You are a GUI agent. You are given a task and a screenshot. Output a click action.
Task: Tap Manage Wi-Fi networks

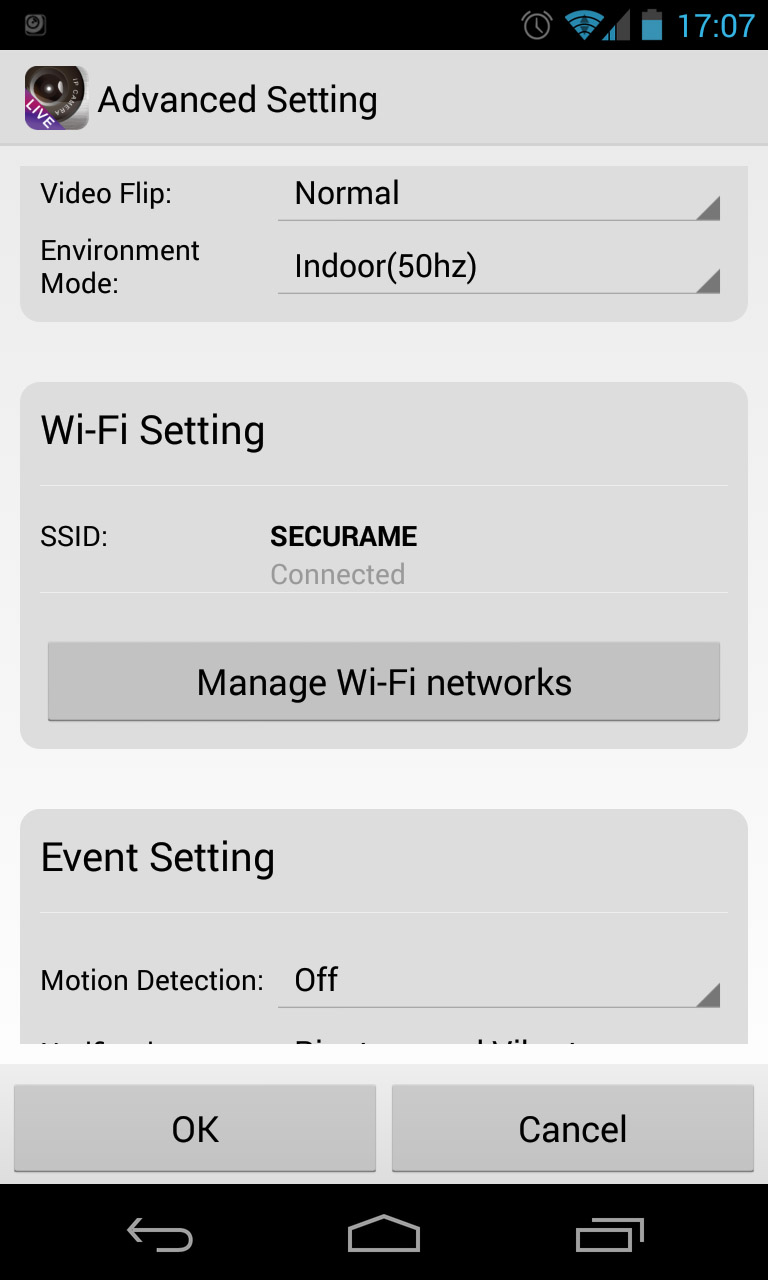(x=384, y=682)
